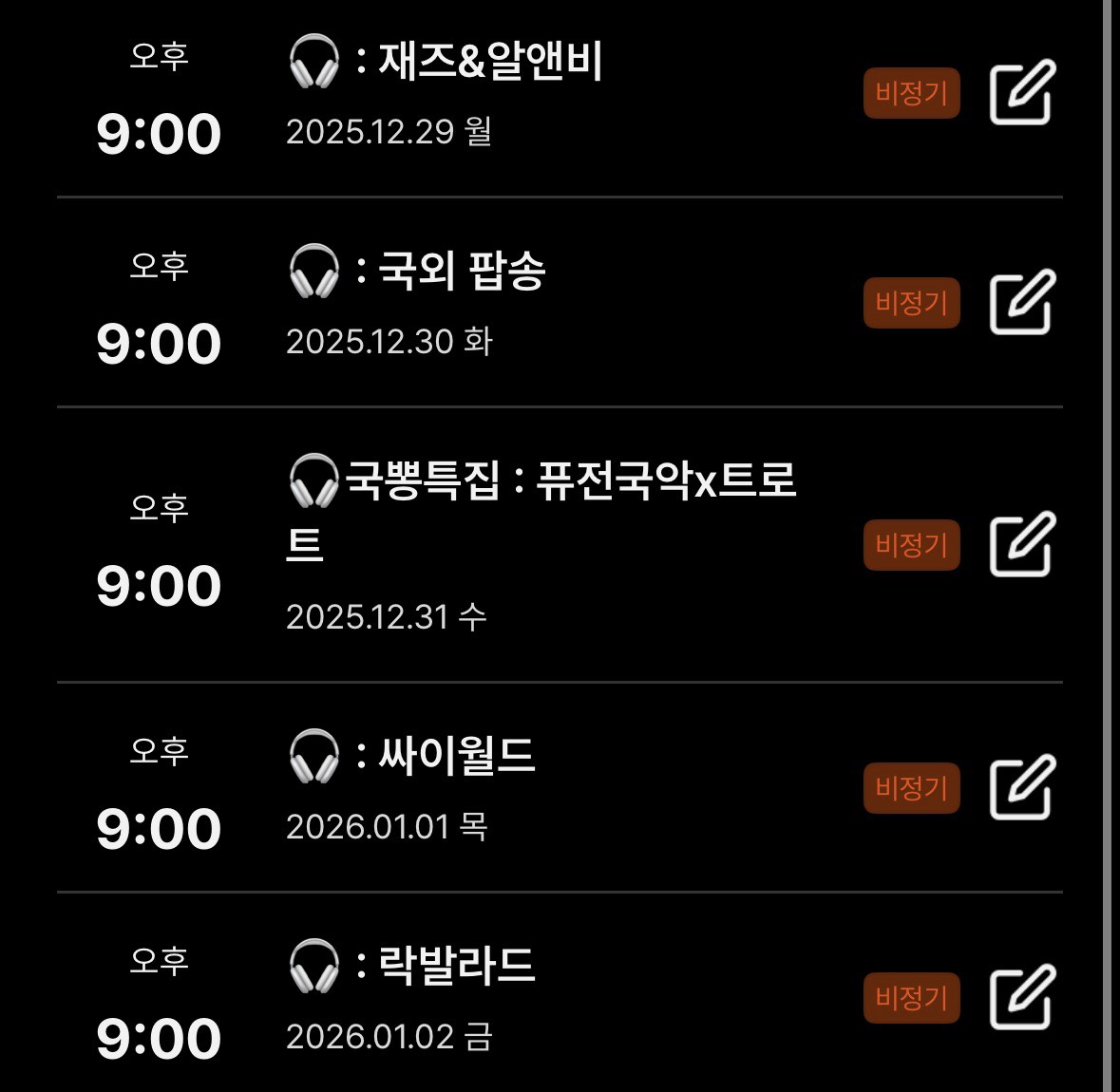Edit the 퓨전국악x트로트 schedule entry
This screenshot has width=1120, height=1092.
[1022, 544]
